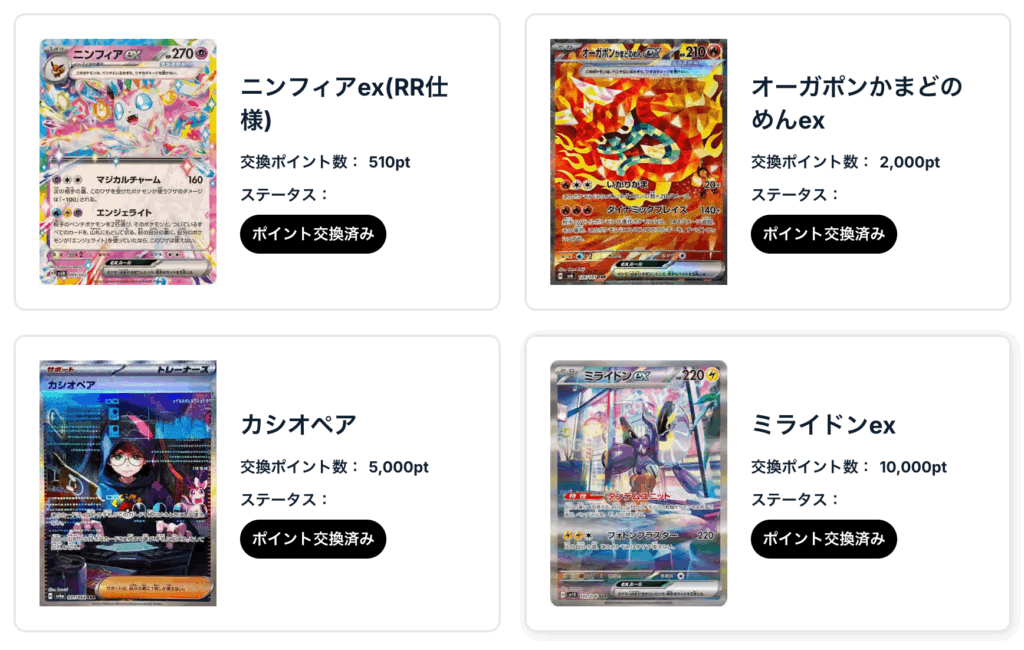Open the カシオペア card image
The width and height of the screenshot is (1024, 650).
[128, 483]
